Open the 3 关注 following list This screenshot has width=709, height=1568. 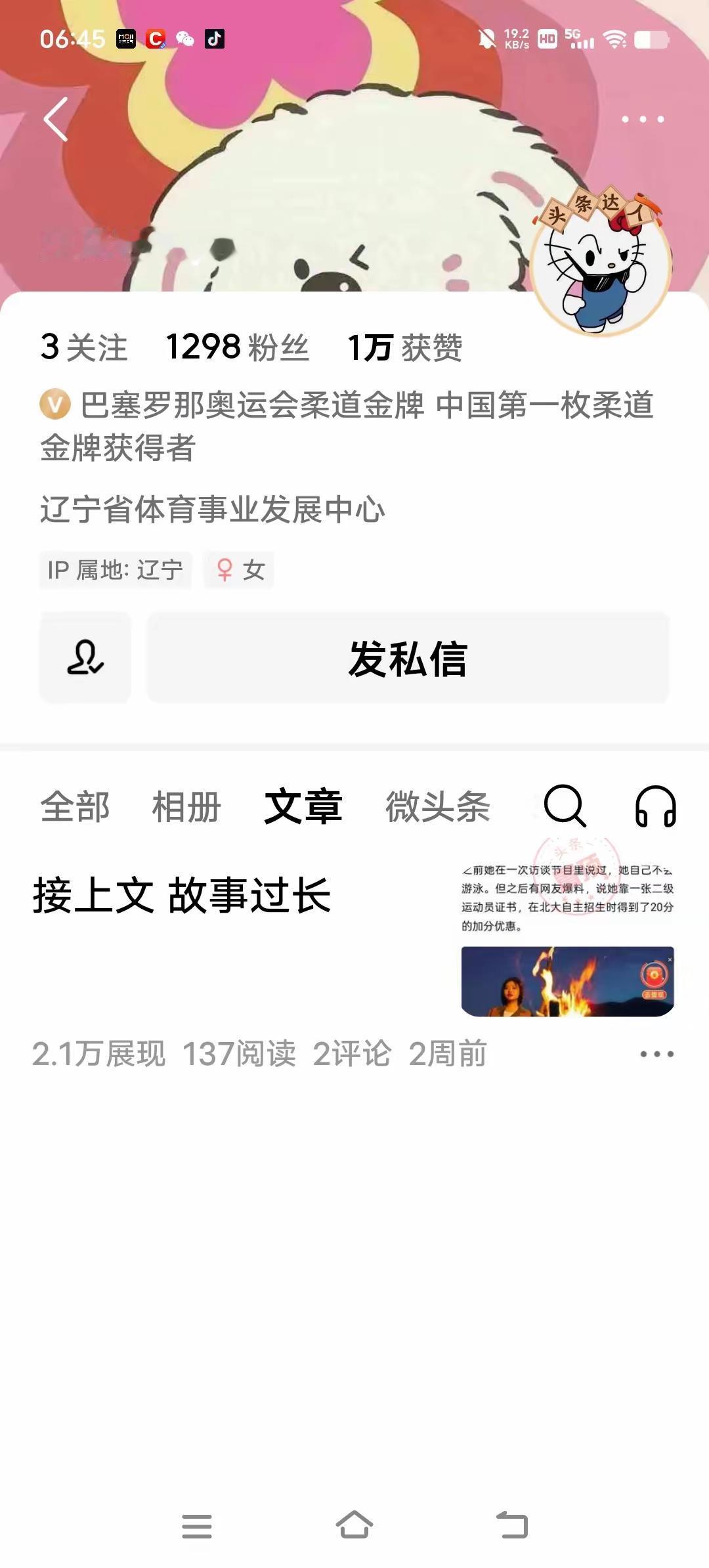pyautogui.click(x=84, y=349)
